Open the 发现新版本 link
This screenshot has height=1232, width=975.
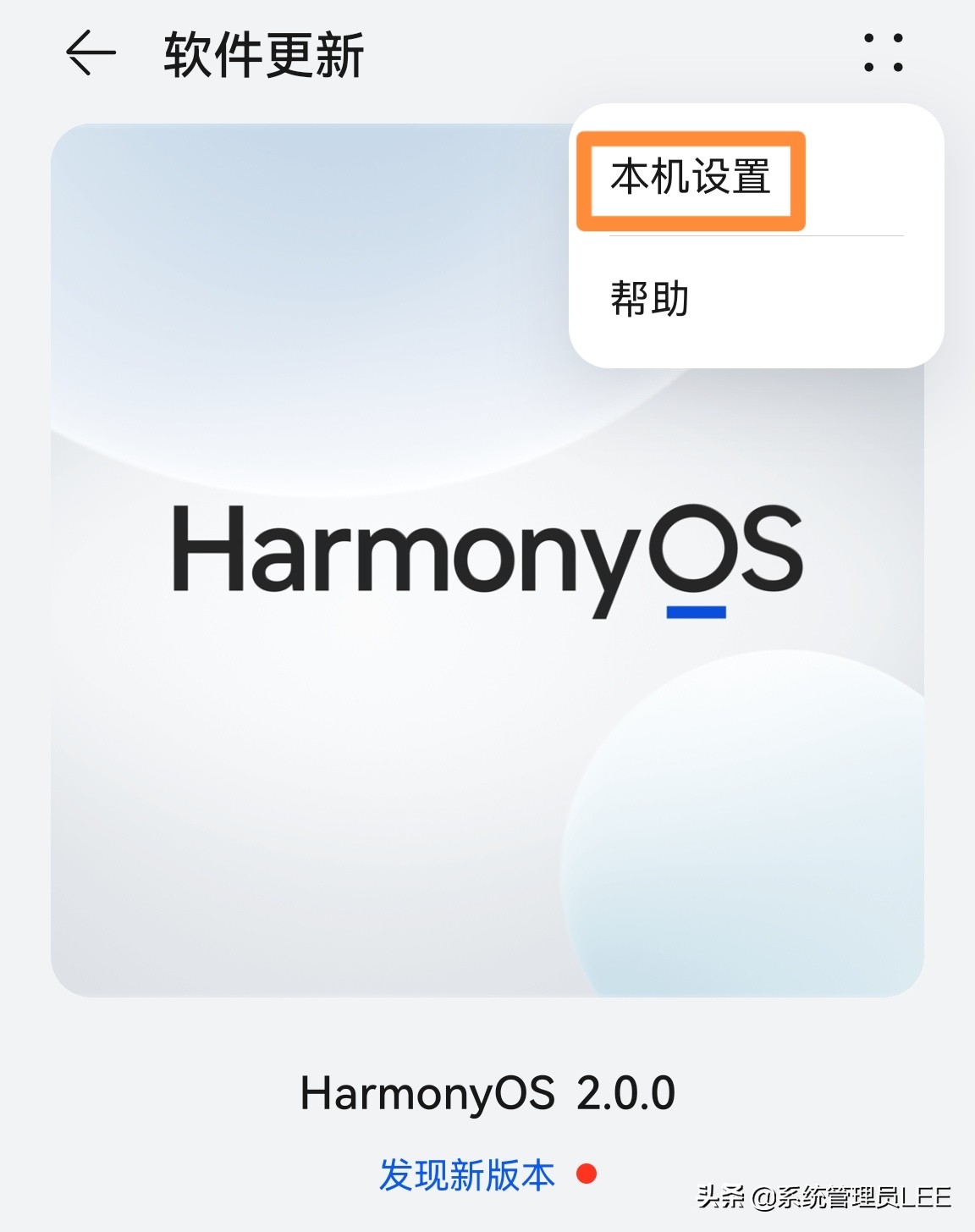pos(466,1175)
